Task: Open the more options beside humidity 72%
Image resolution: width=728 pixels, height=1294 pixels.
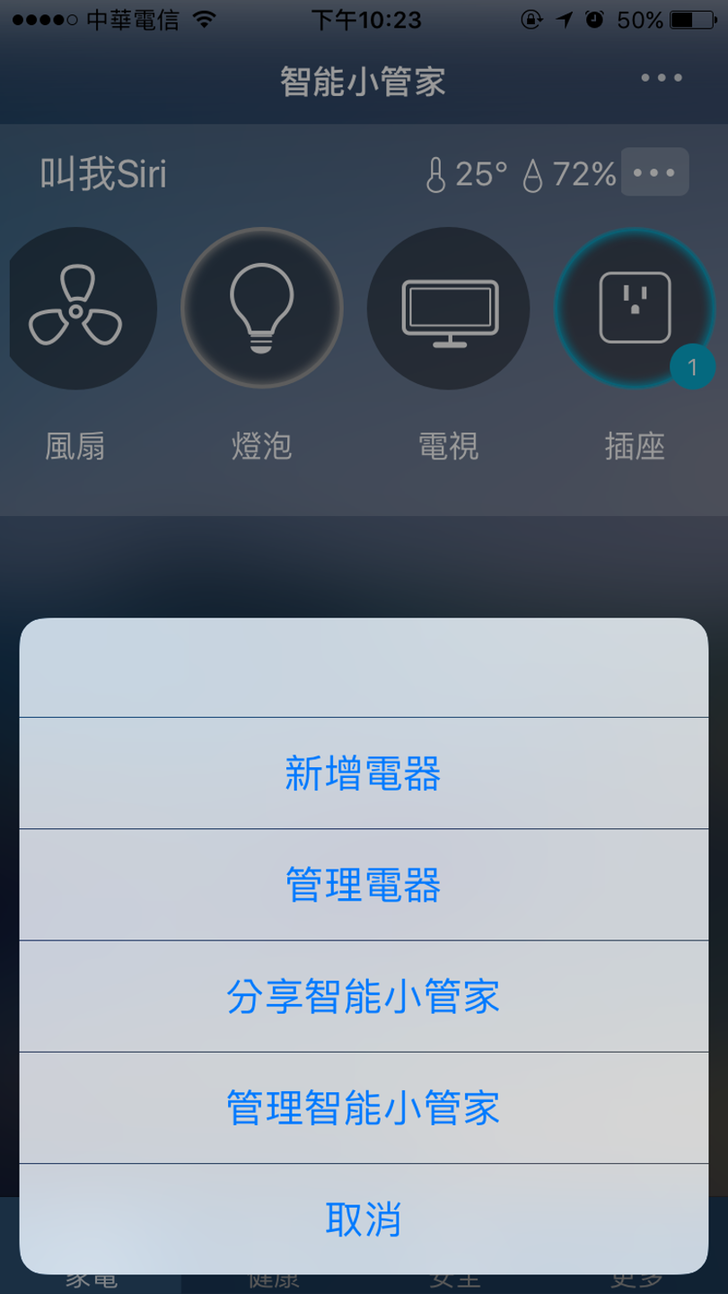Action: pyautogui.click(x=655, y=172)
